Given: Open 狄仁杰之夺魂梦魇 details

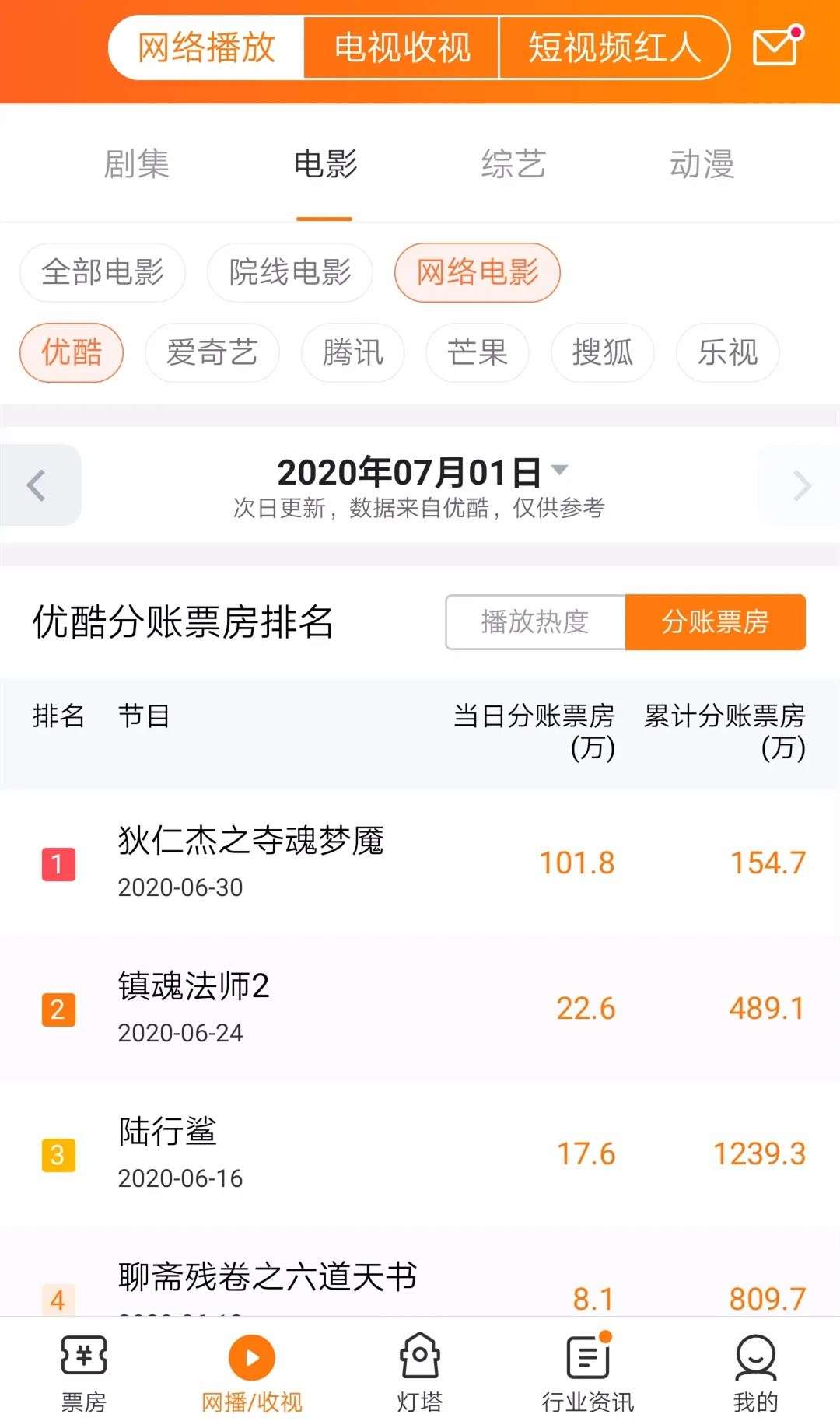Looking at the screenshot, I should click(x=250, y=842).
